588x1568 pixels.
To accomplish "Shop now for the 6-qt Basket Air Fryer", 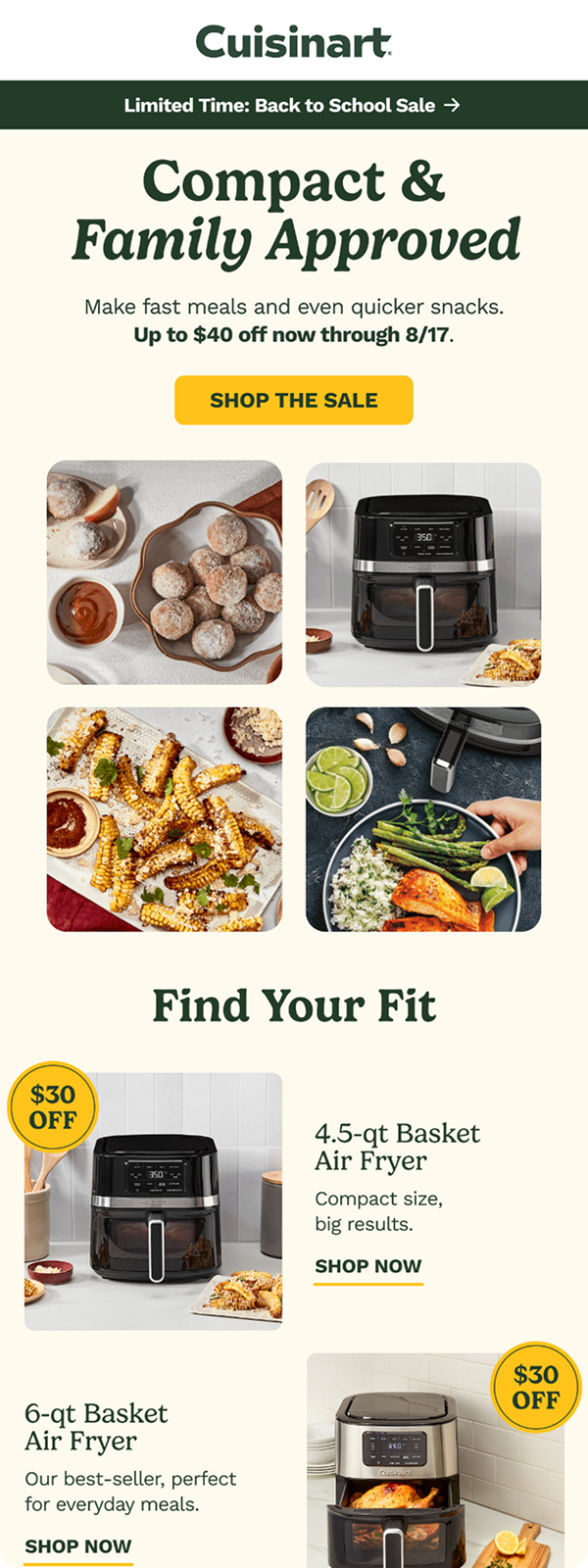I will coord(78,1546).
